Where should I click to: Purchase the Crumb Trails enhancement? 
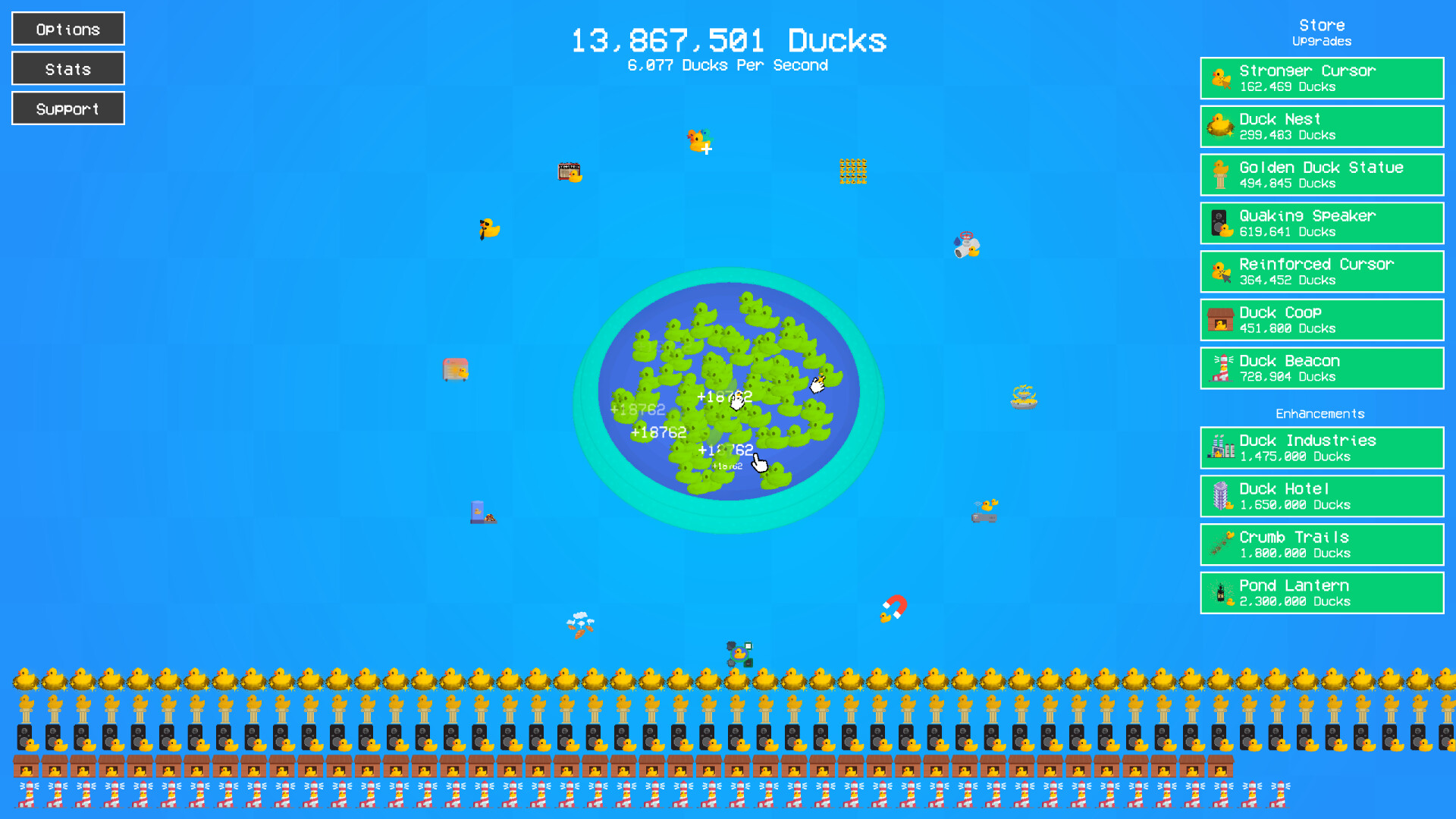point(1321,544)
